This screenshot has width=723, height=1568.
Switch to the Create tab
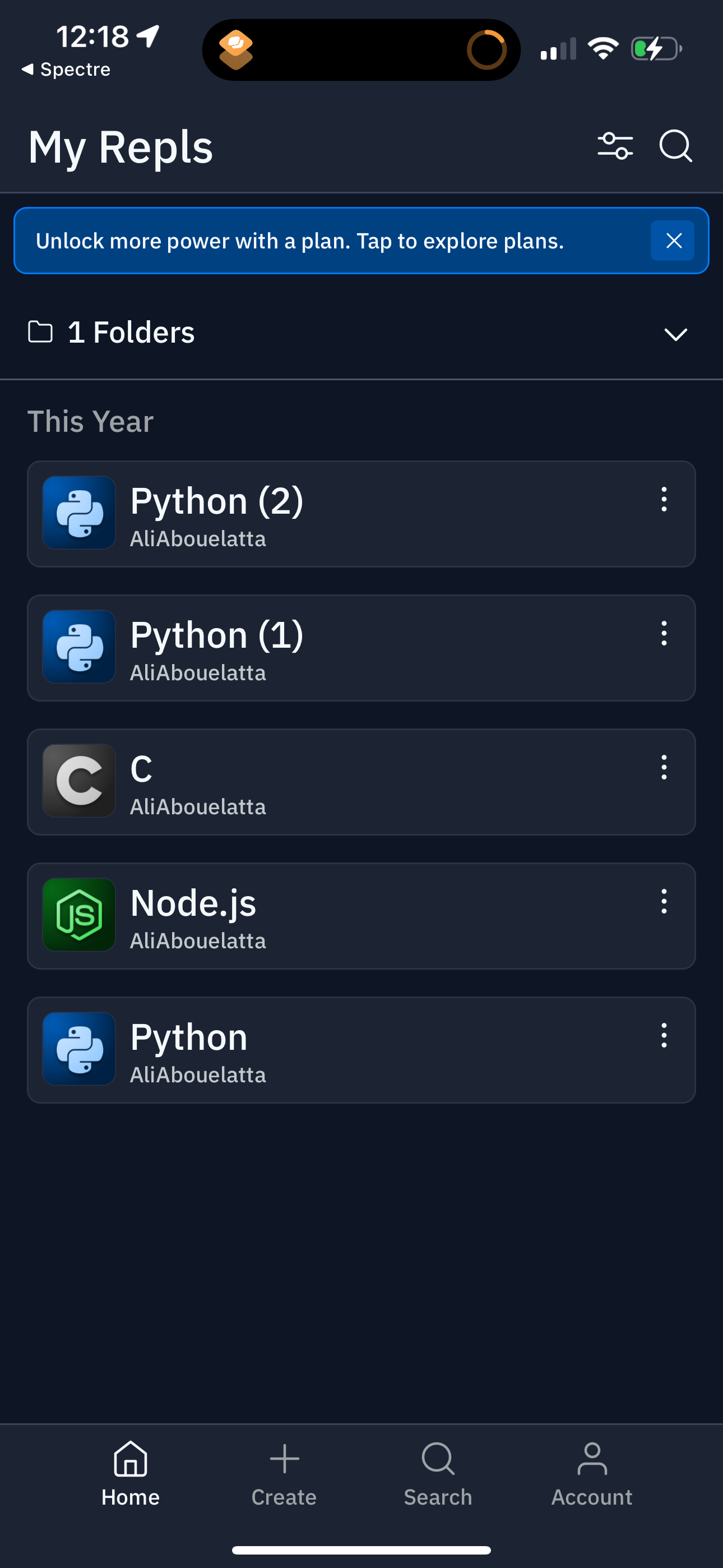pos(284,1474)
